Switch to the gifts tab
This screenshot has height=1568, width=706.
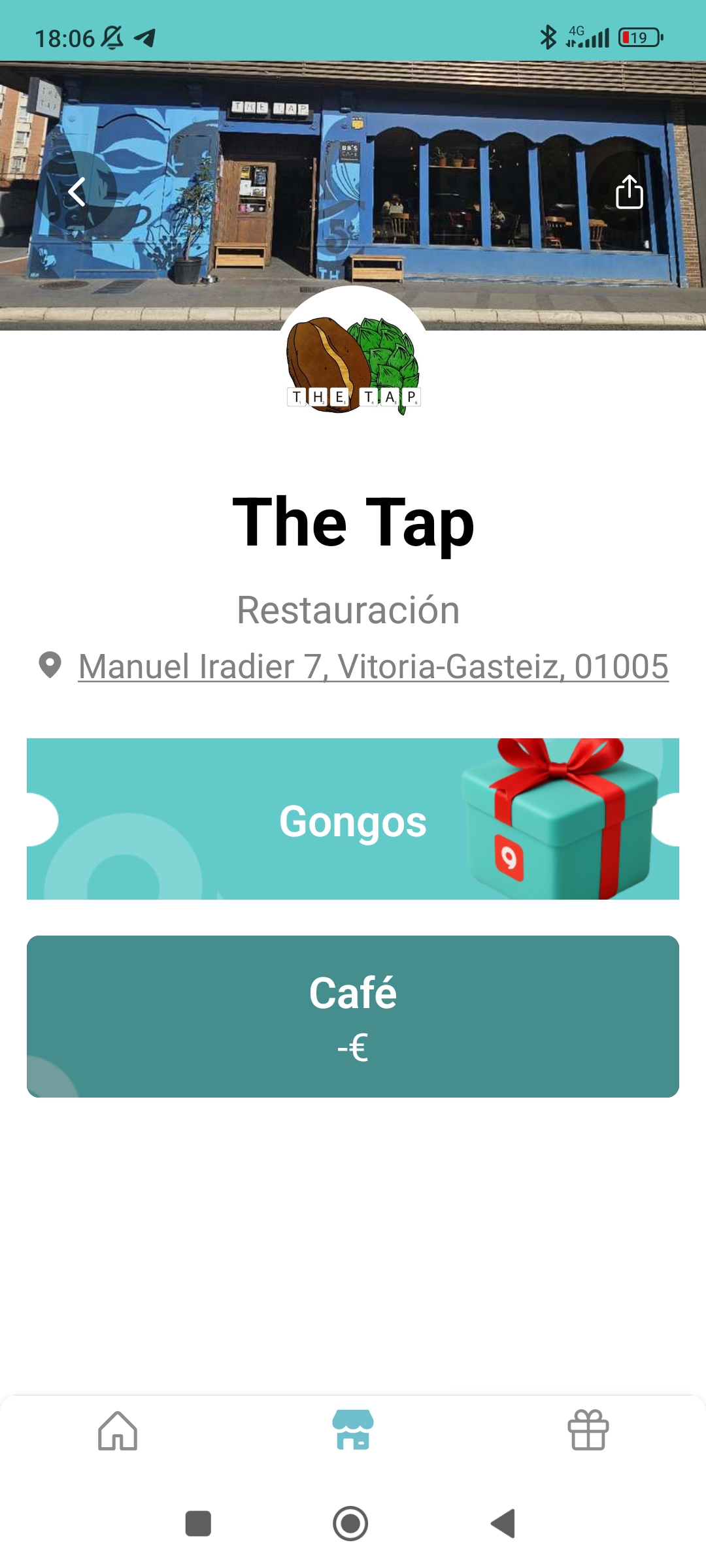pos(588,1431)
